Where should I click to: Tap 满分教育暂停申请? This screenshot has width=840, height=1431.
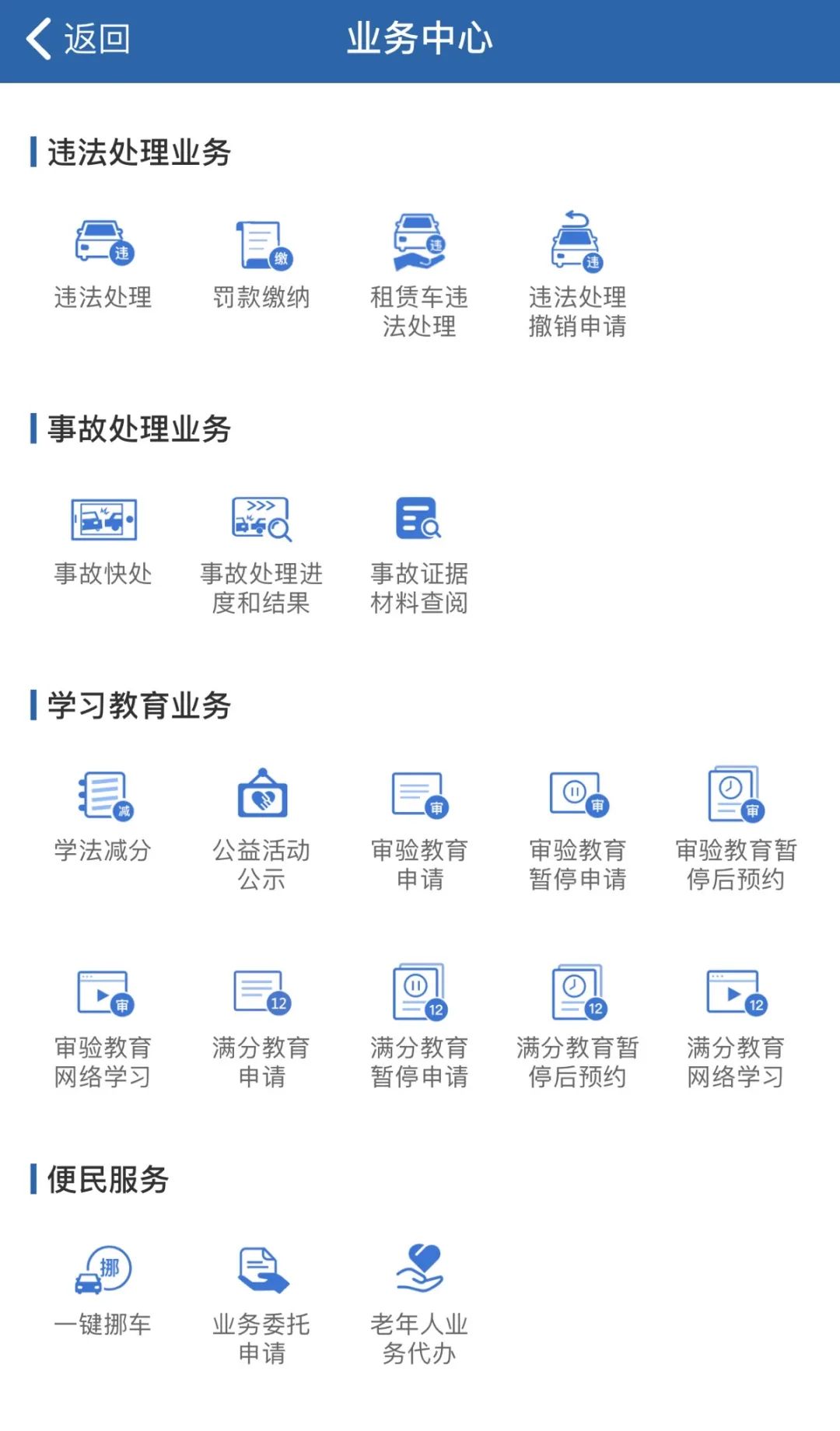coord(419,1023)
